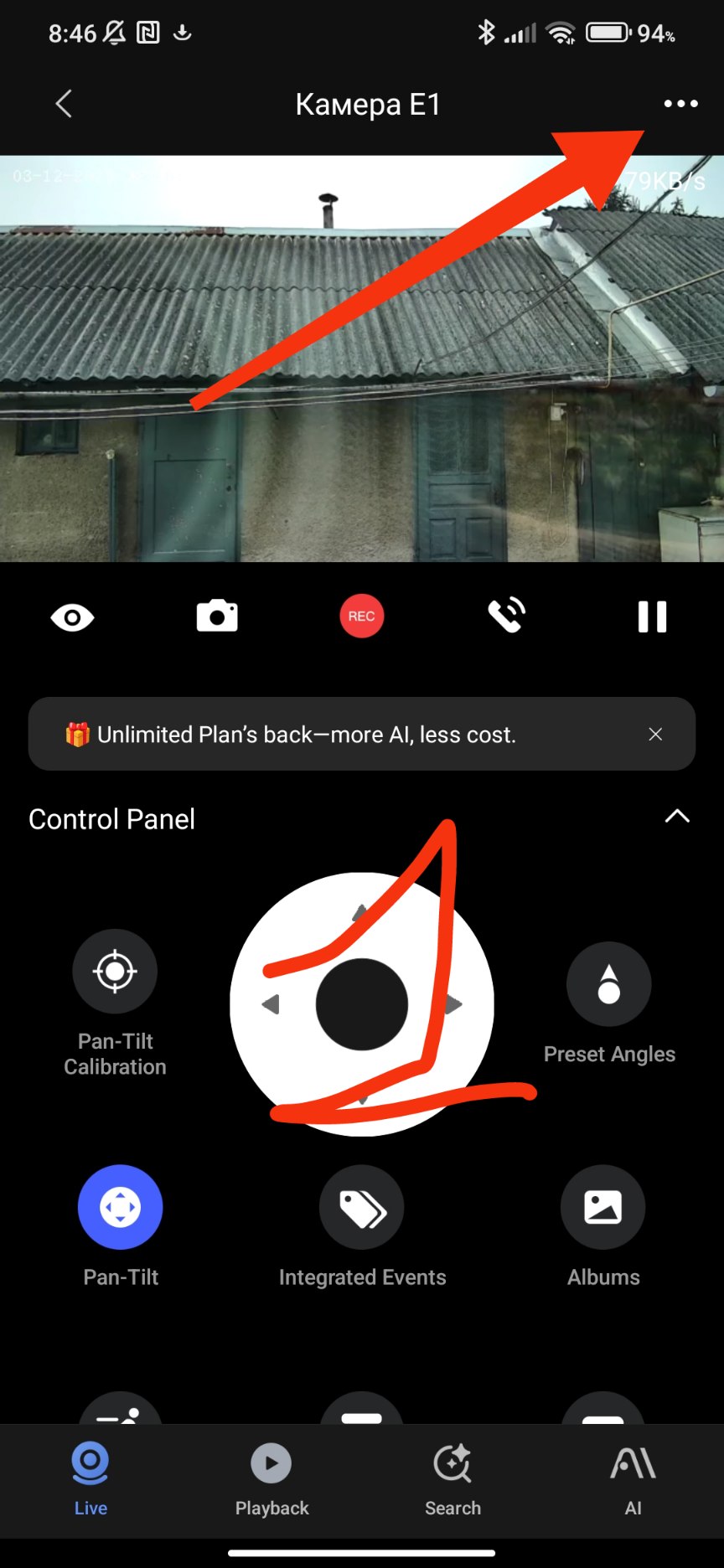The image size is (724, 1568).
Task: Start recording with the REC button
Action: [x=362, y=616]
